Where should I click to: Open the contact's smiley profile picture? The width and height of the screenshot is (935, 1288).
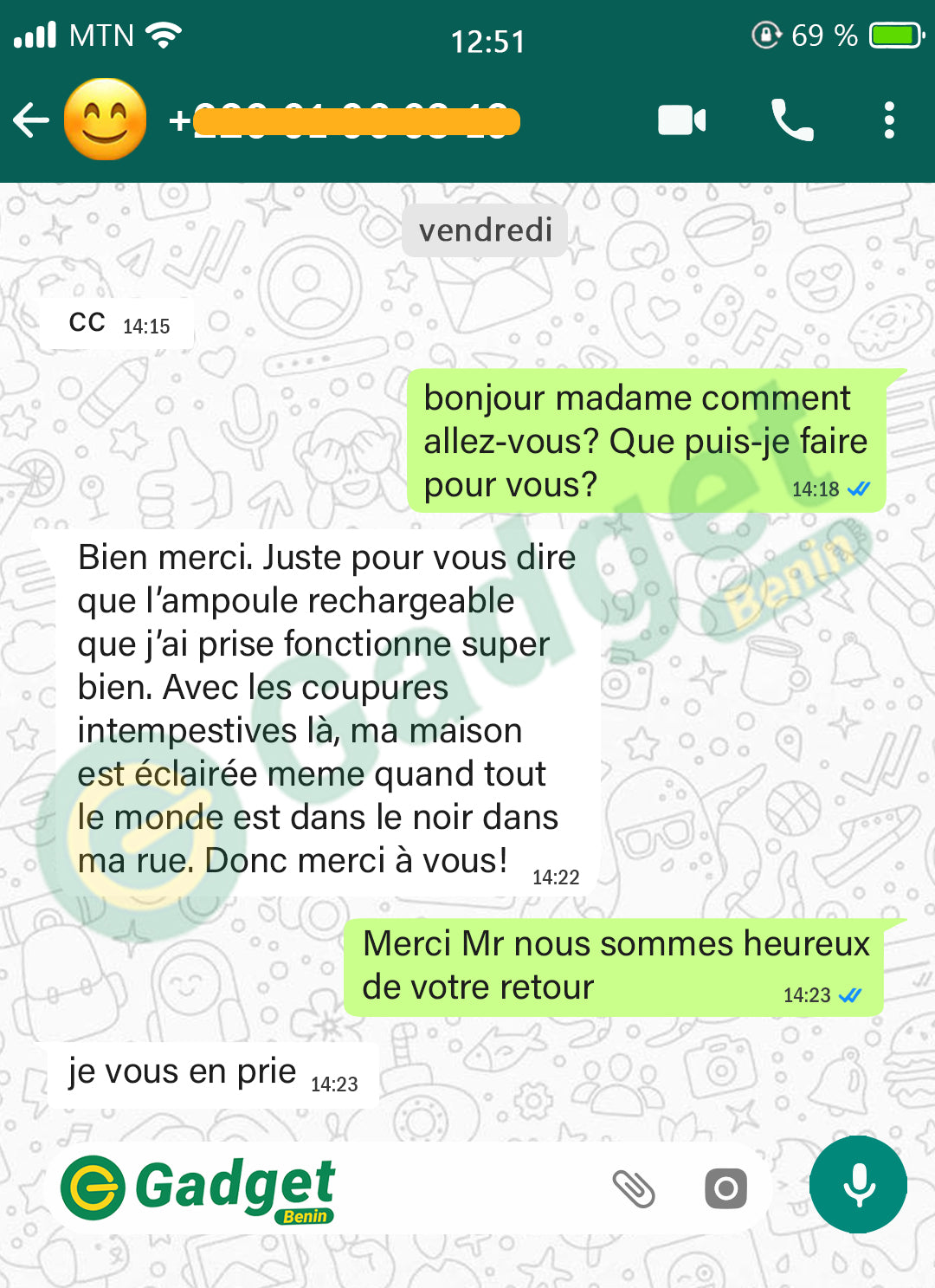[105, 120]
